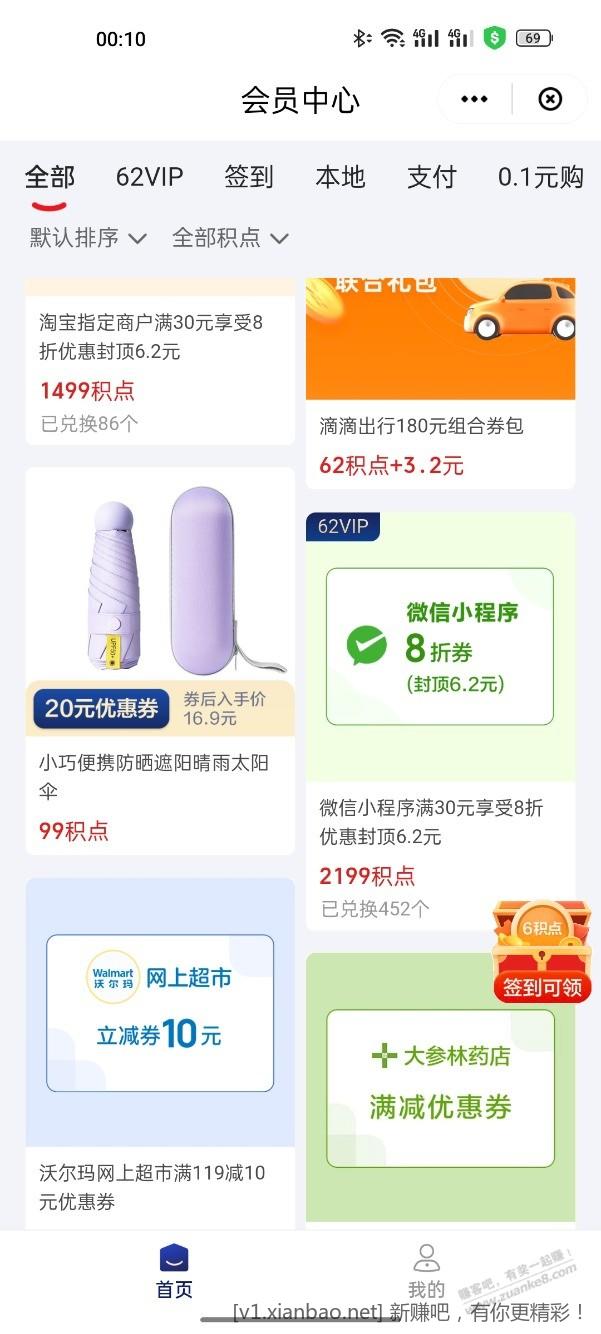The width and height of the screenshot is (601, 1334).
Task: Close the mini program
Action: [550, 99]
